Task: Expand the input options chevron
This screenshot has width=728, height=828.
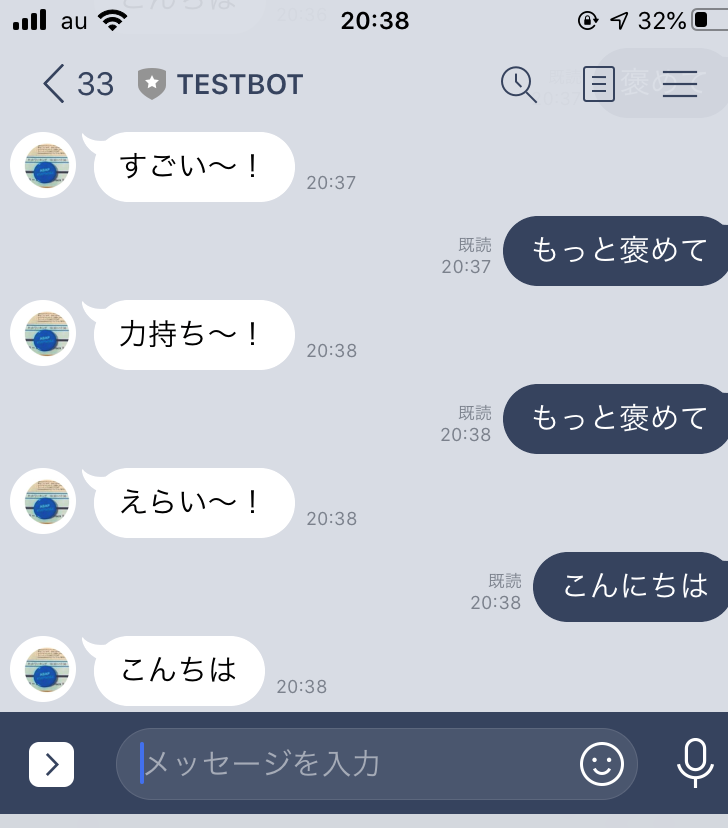Action: coord(51,764)
